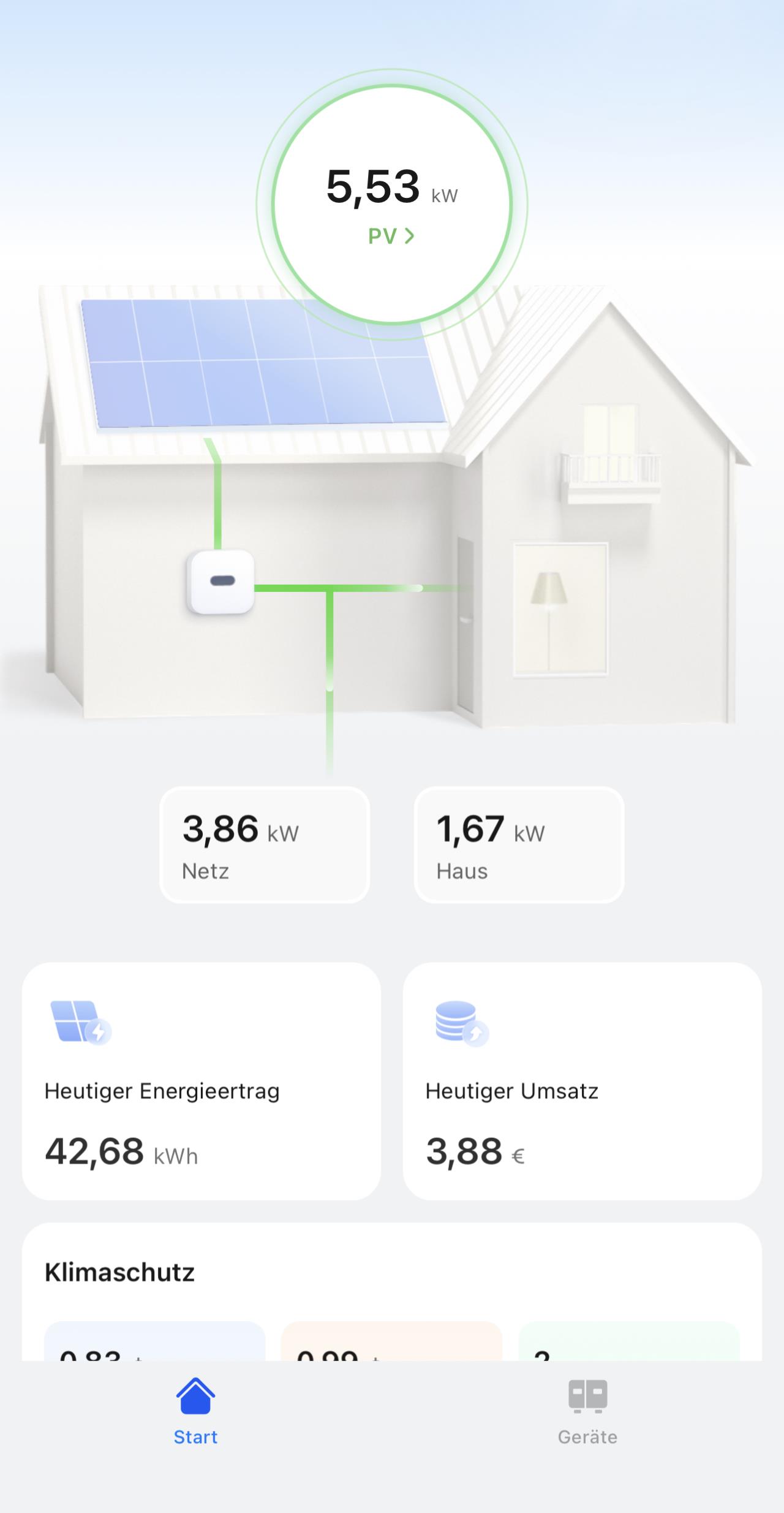View Heutiger Energieertrag details
This screenshot has height=1513, width=784.
pyautogui.click(x=202, y=1081)
